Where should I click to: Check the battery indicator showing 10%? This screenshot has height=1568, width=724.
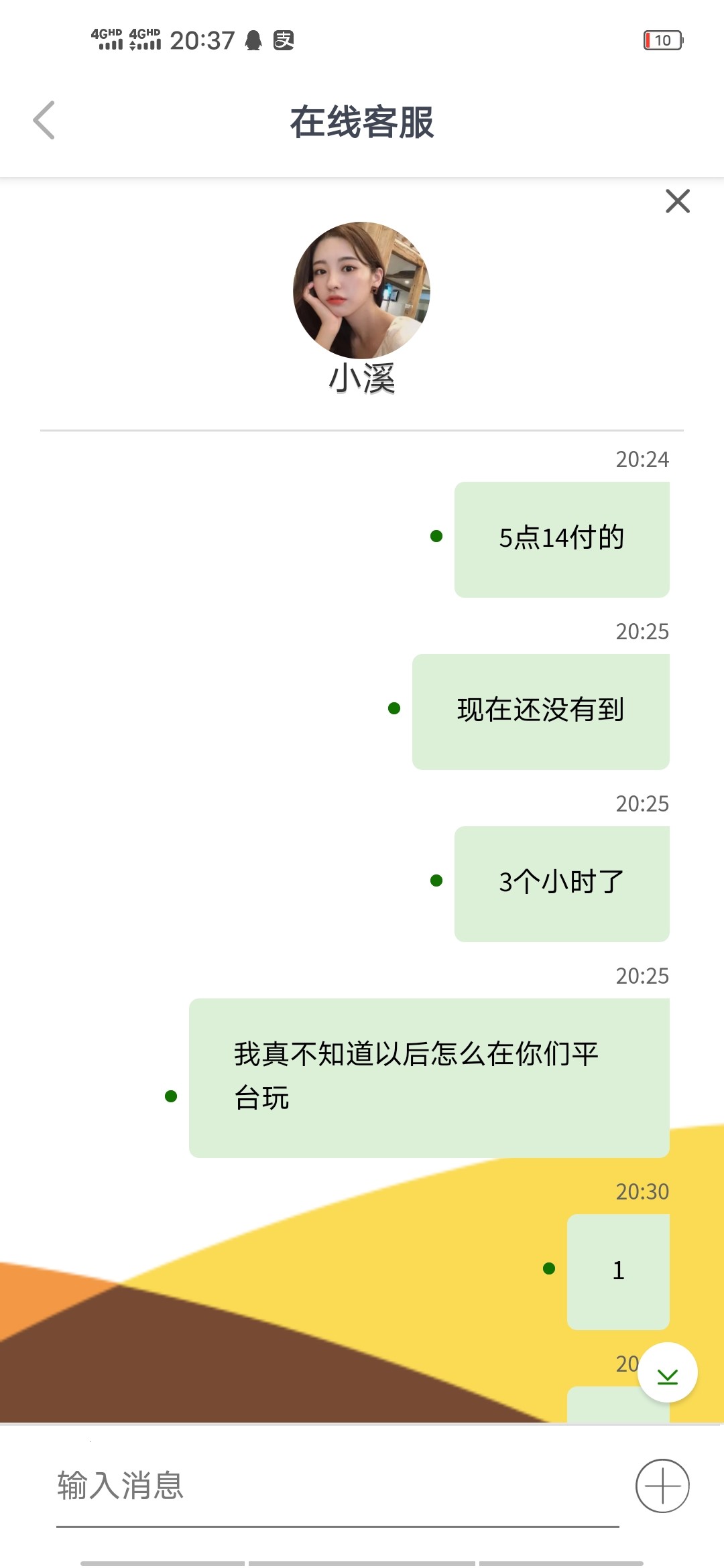tap(664, 42)
